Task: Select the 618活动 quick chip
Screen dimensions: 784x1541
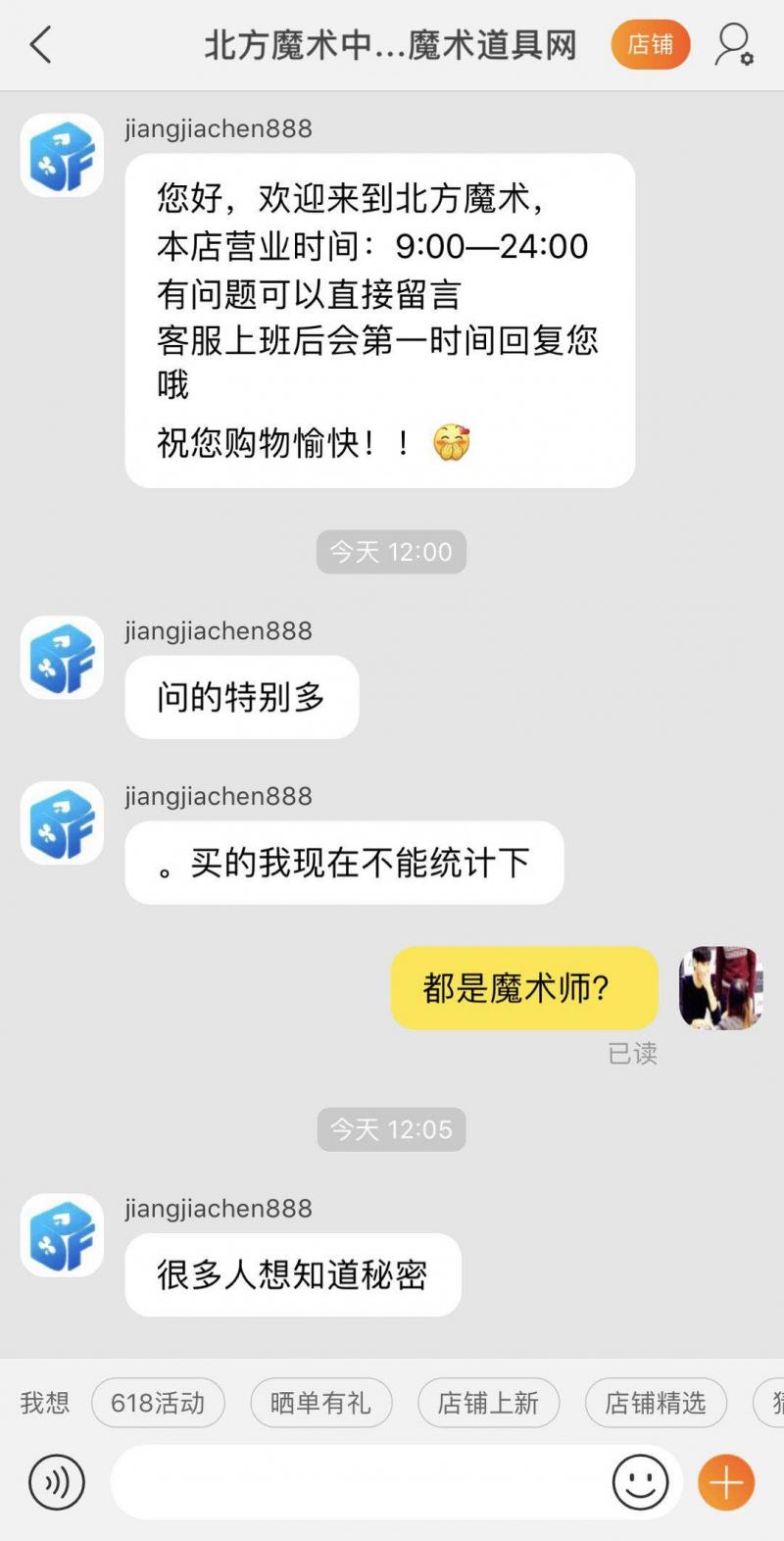Action: tap(158, 1403)
